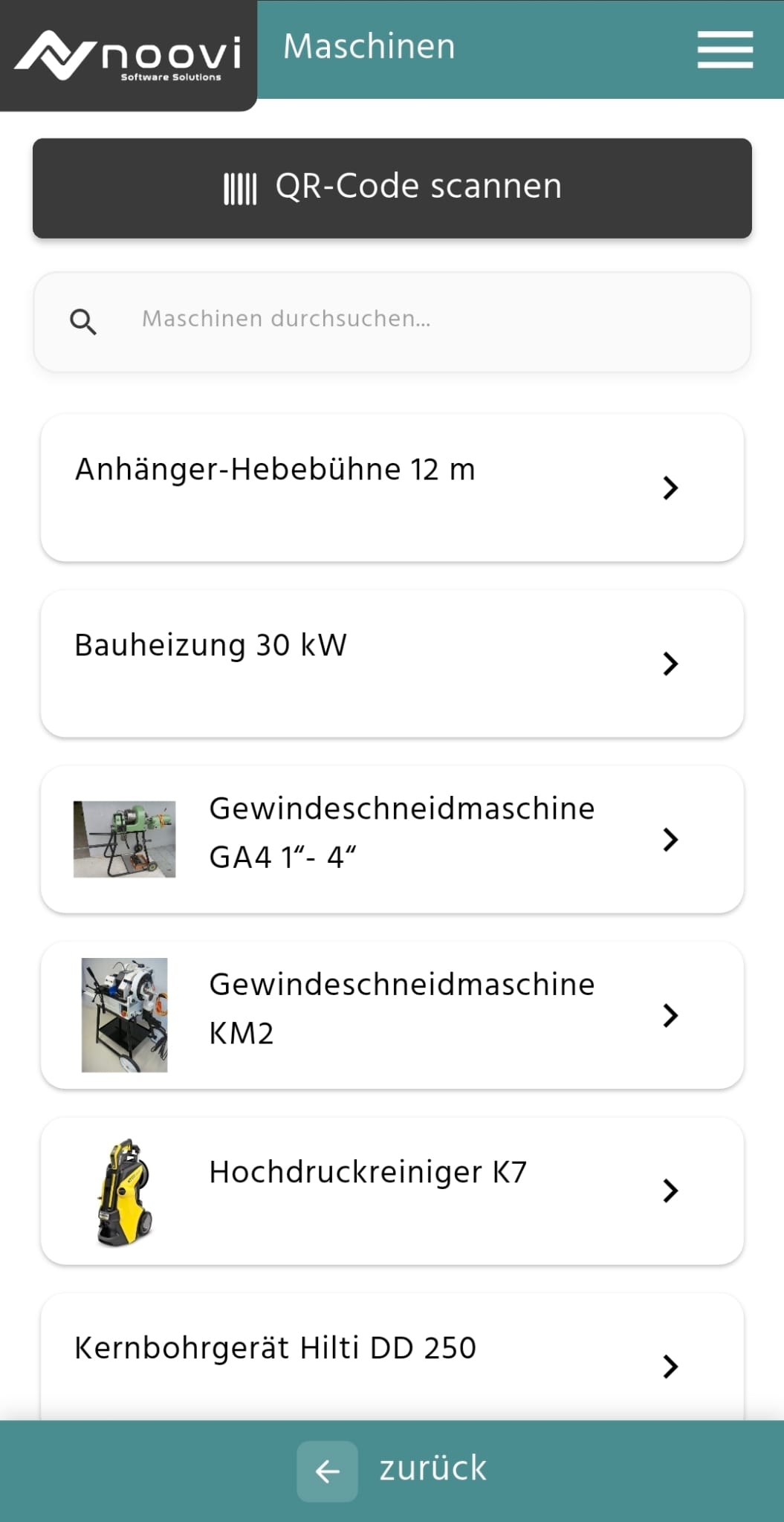Open Gewindeschneidmaschine KM2 details

coord(392,1015)
